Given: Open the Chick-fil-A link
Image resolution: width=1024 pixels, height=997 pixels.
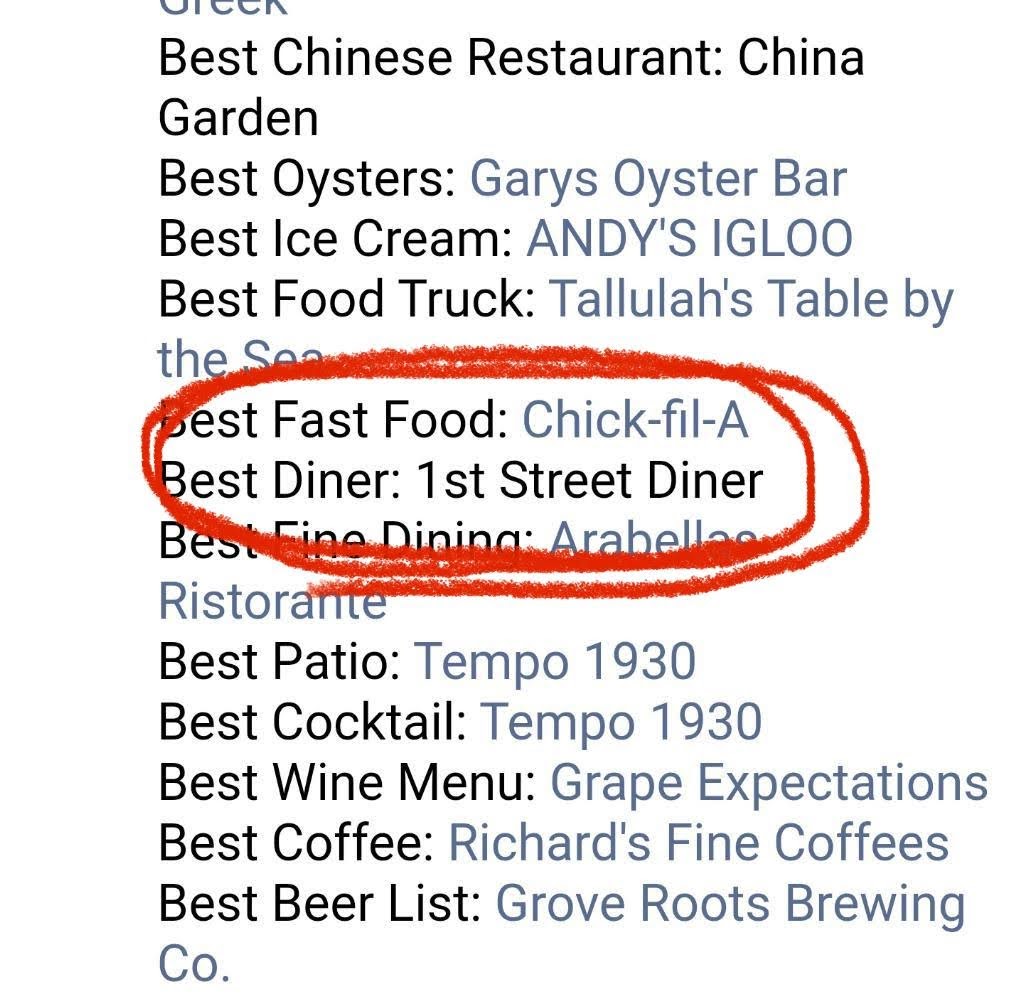Looking at the screenshot, I should [x=634, y=421].
